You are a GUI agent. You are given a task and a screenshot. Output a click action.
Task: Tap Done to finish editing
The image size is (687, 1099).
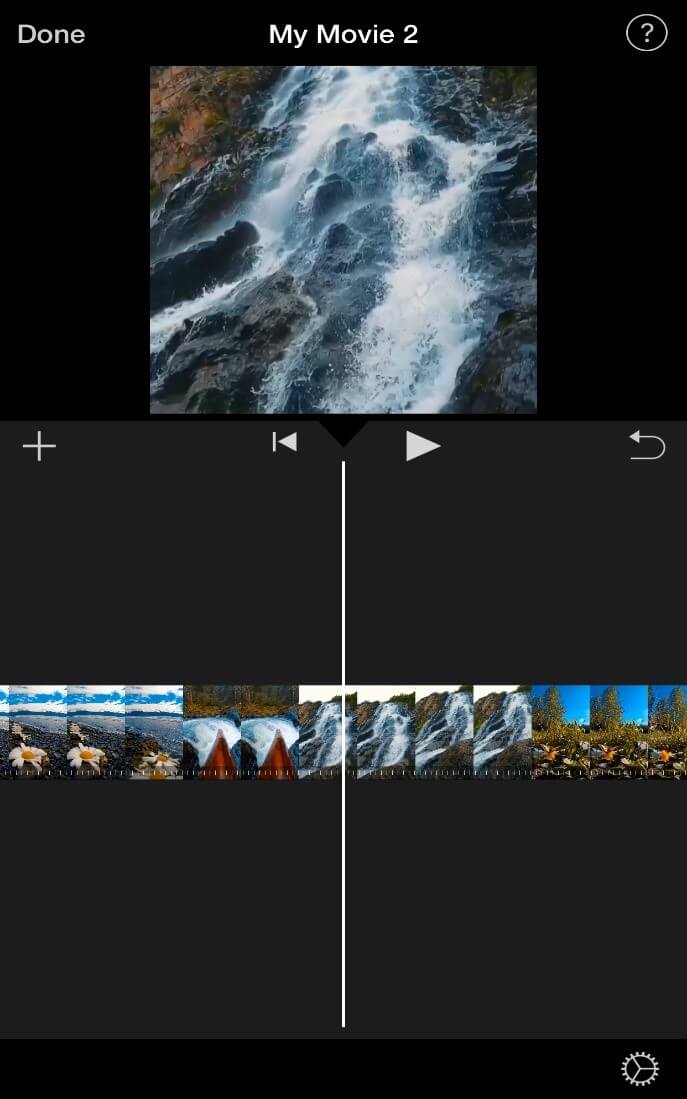(x=51, y=34)
